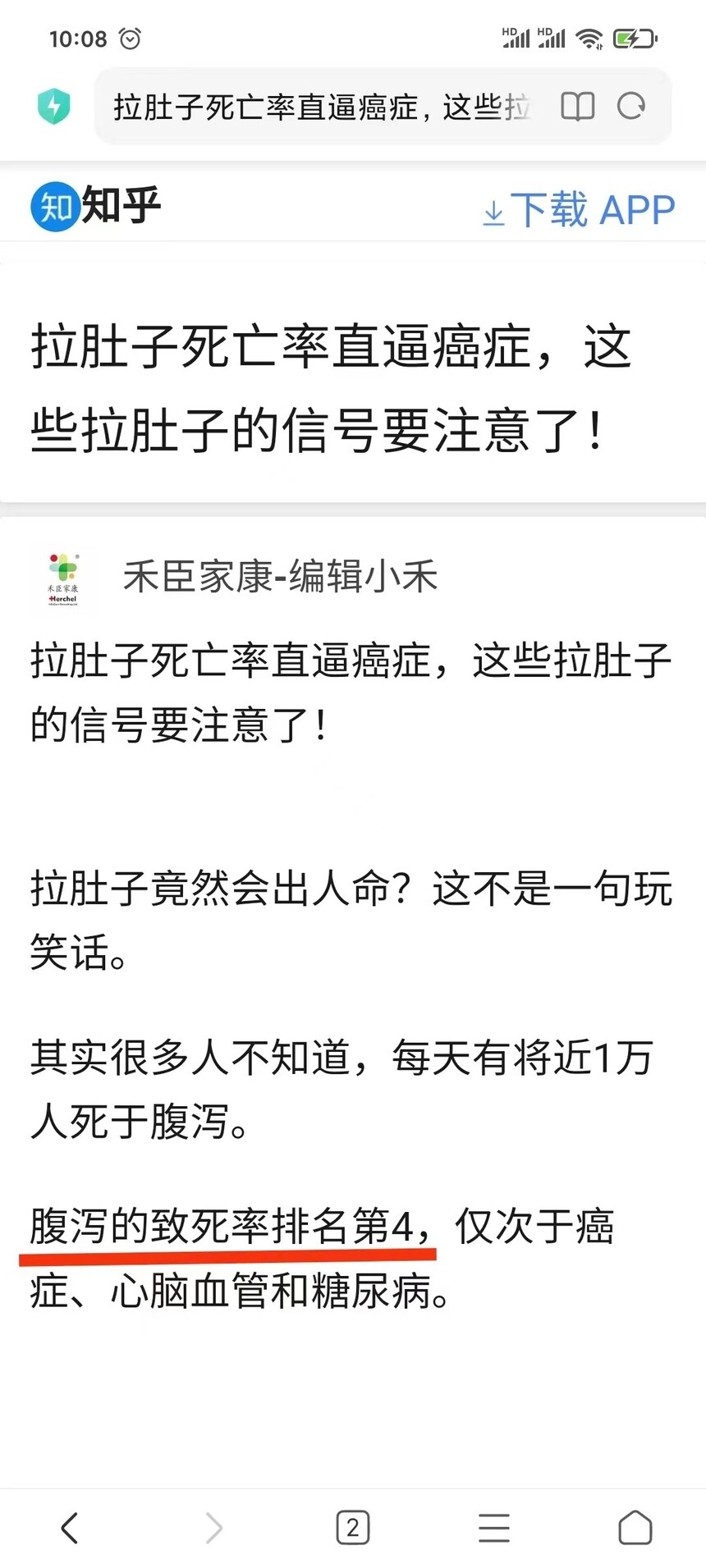Go back to the previous page
706x1568 pixels.
(x=70, y=1528)
